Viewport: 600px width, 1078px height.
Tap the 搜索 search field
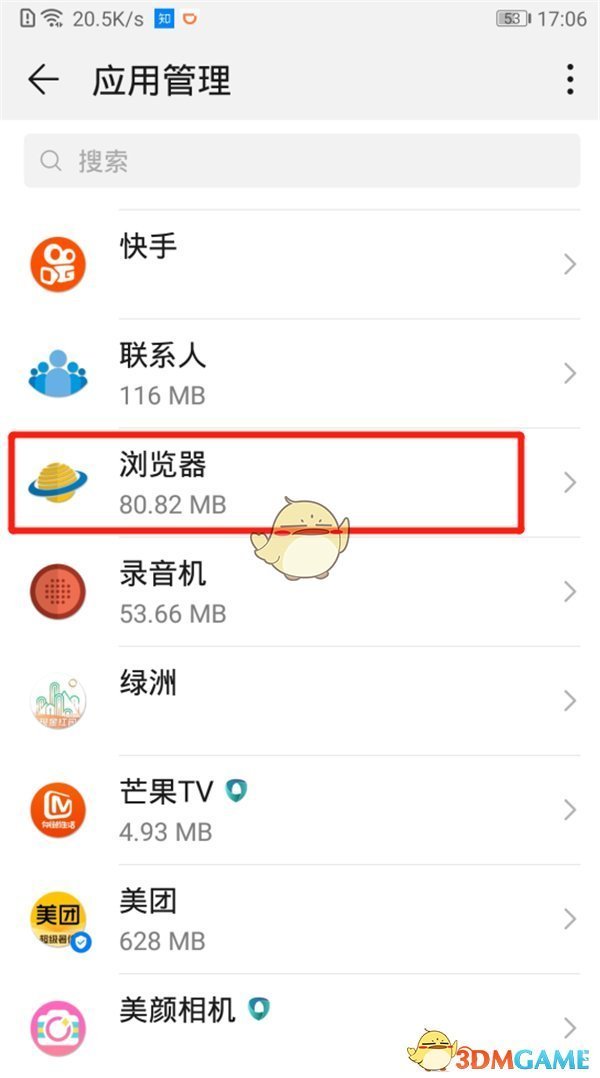point(301,161)
